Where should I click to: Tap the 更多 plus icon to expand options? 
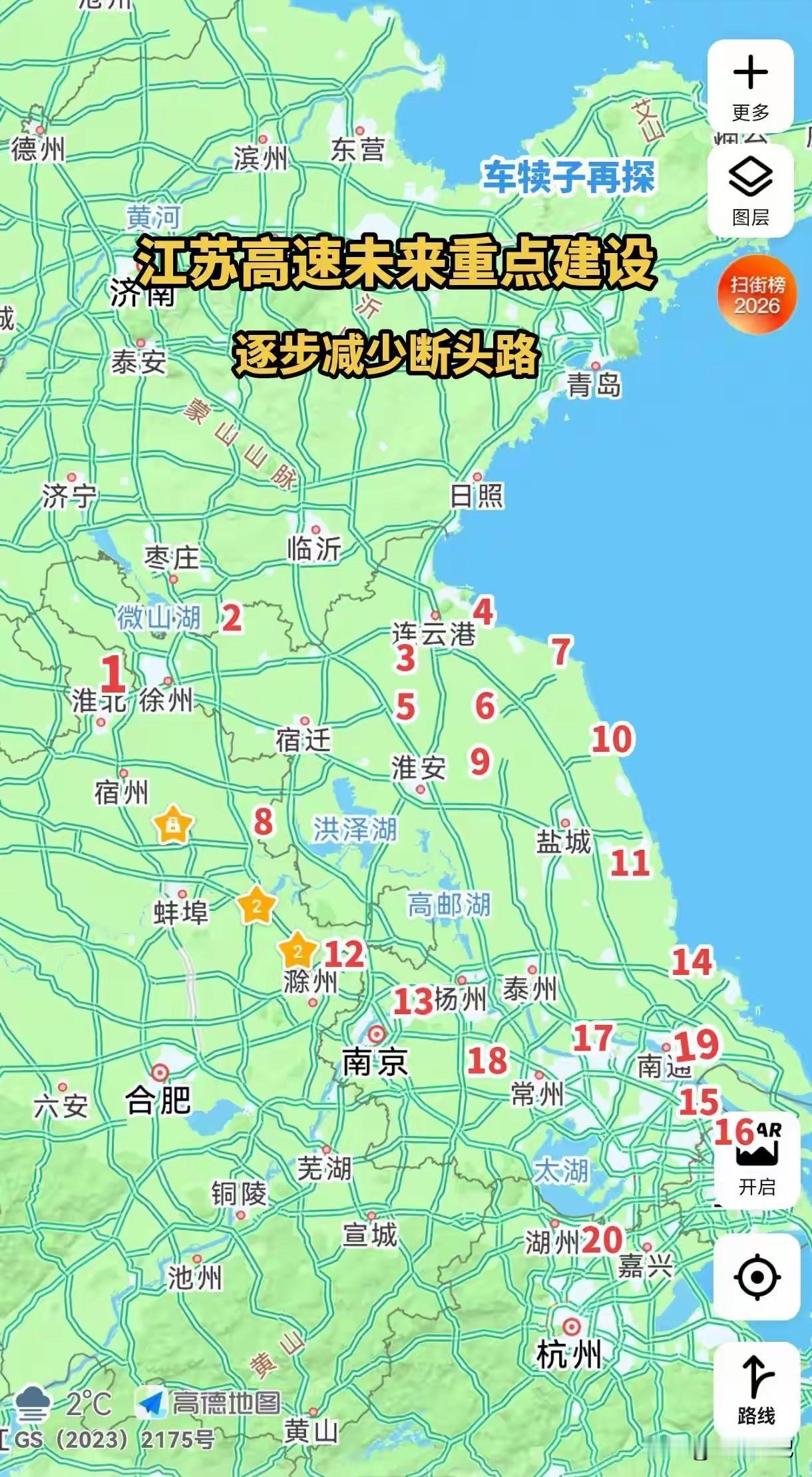coord(751,80)
